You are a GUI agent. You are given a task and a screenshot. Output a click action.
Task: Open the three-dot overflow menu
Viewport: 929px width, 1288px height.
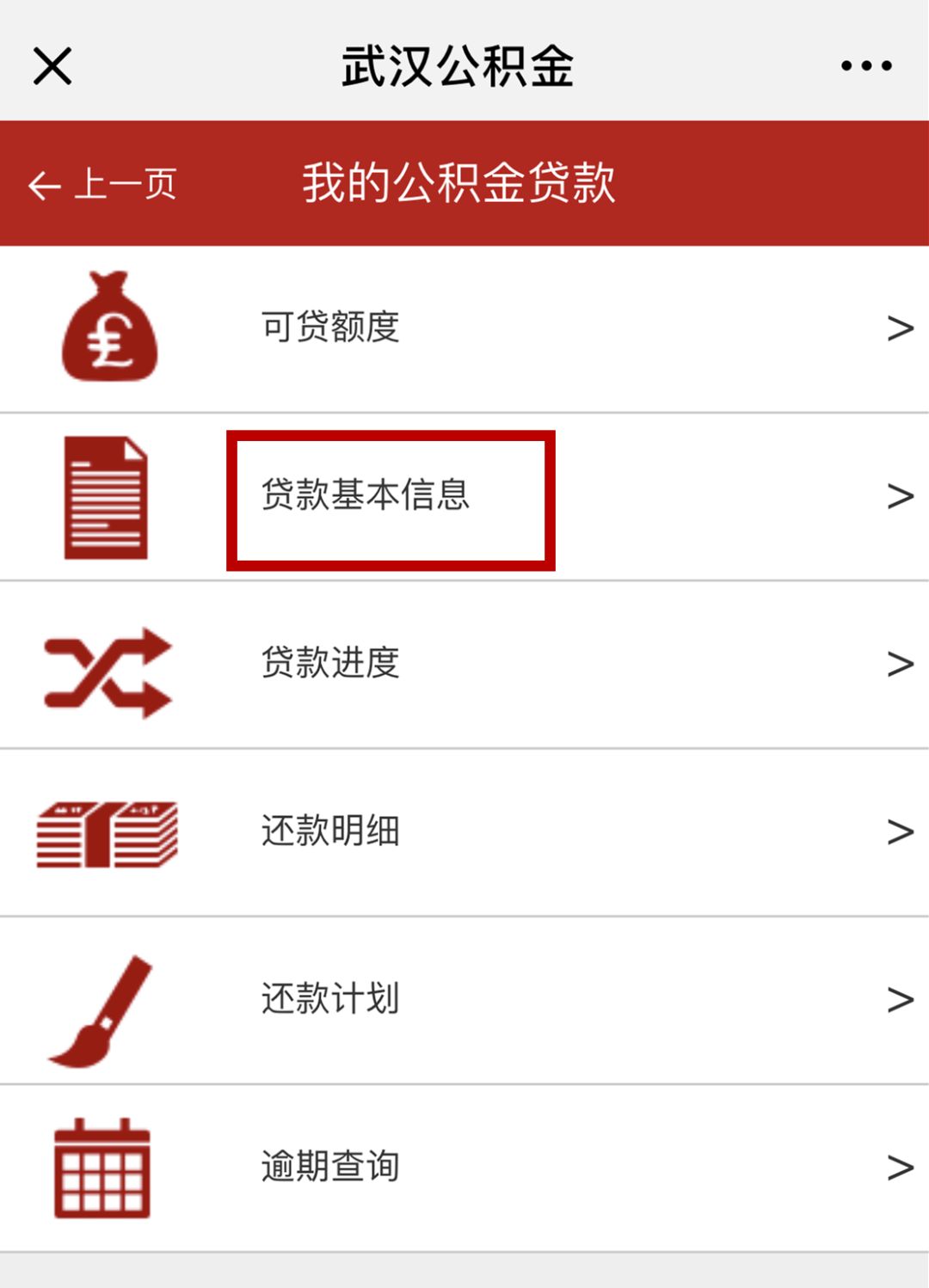click(865, 66)
